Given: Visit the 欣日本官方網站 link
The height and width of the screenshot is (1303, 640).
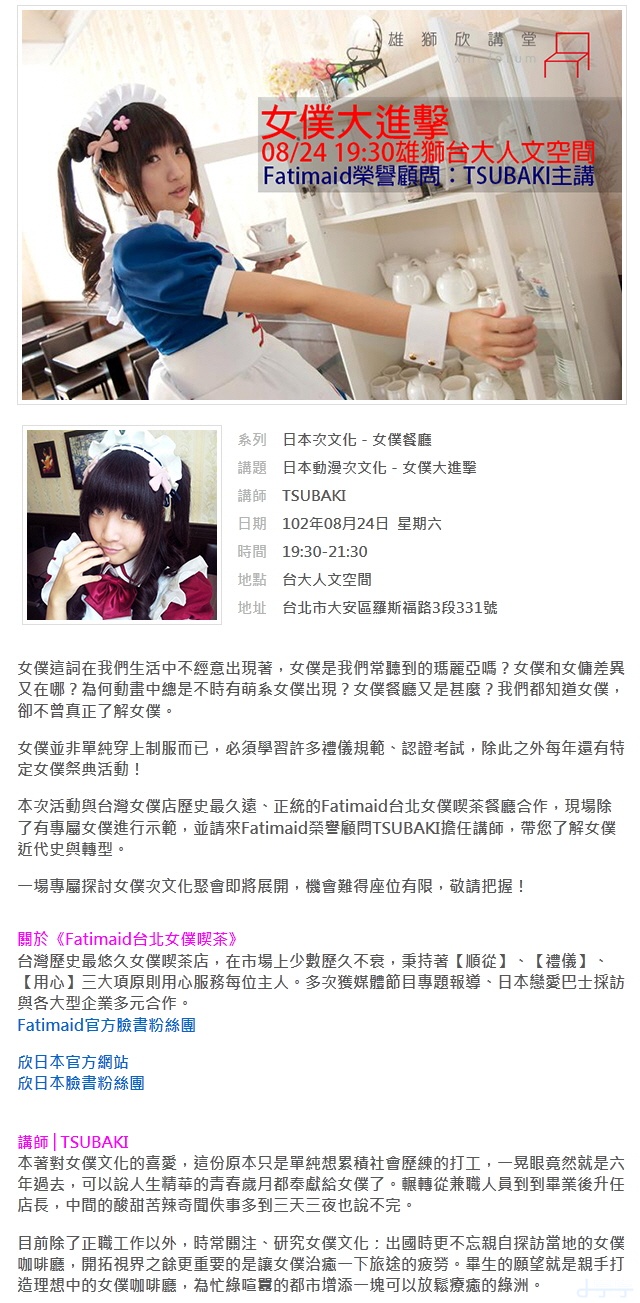Looking at the screenshot, I should pos(73,1062).
